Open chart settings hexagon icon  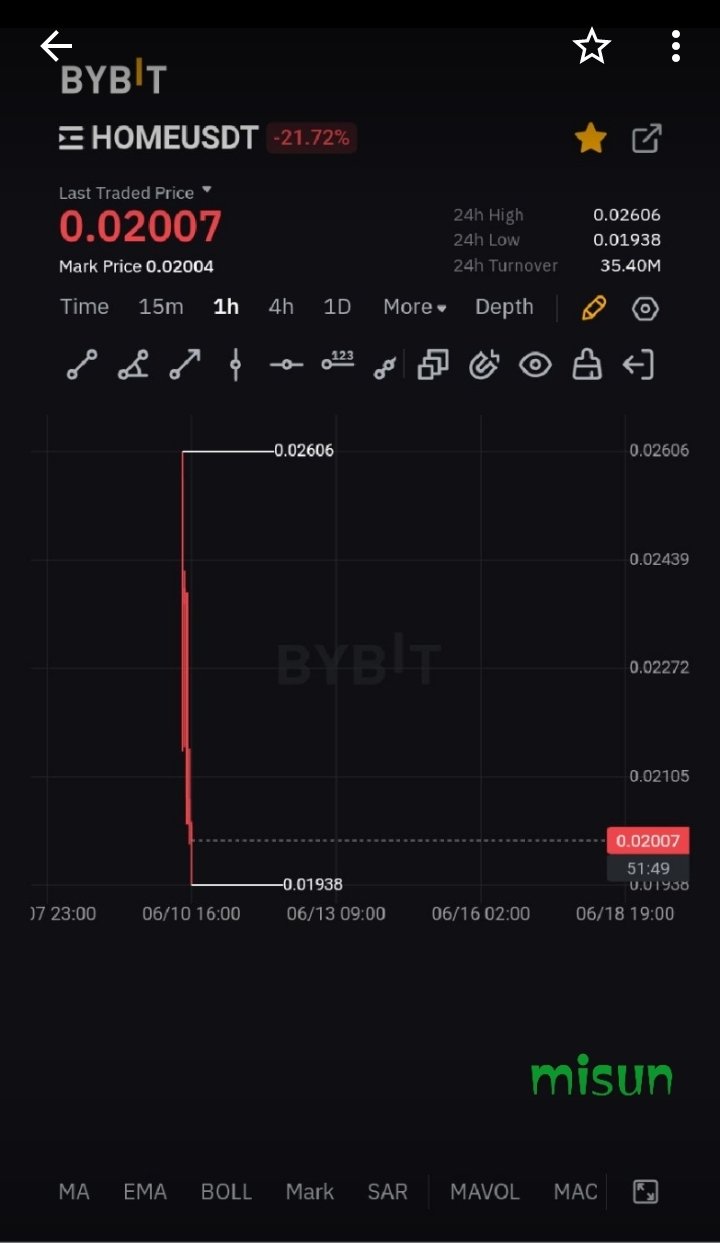(x=646, y=309)
